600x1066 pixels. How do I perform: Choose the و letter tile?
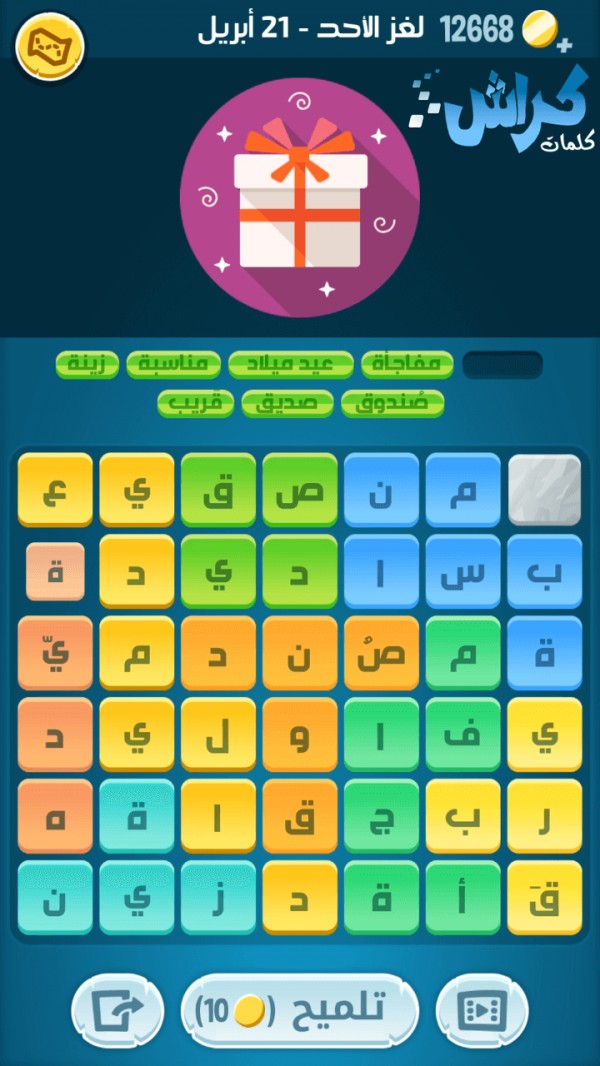300,735
